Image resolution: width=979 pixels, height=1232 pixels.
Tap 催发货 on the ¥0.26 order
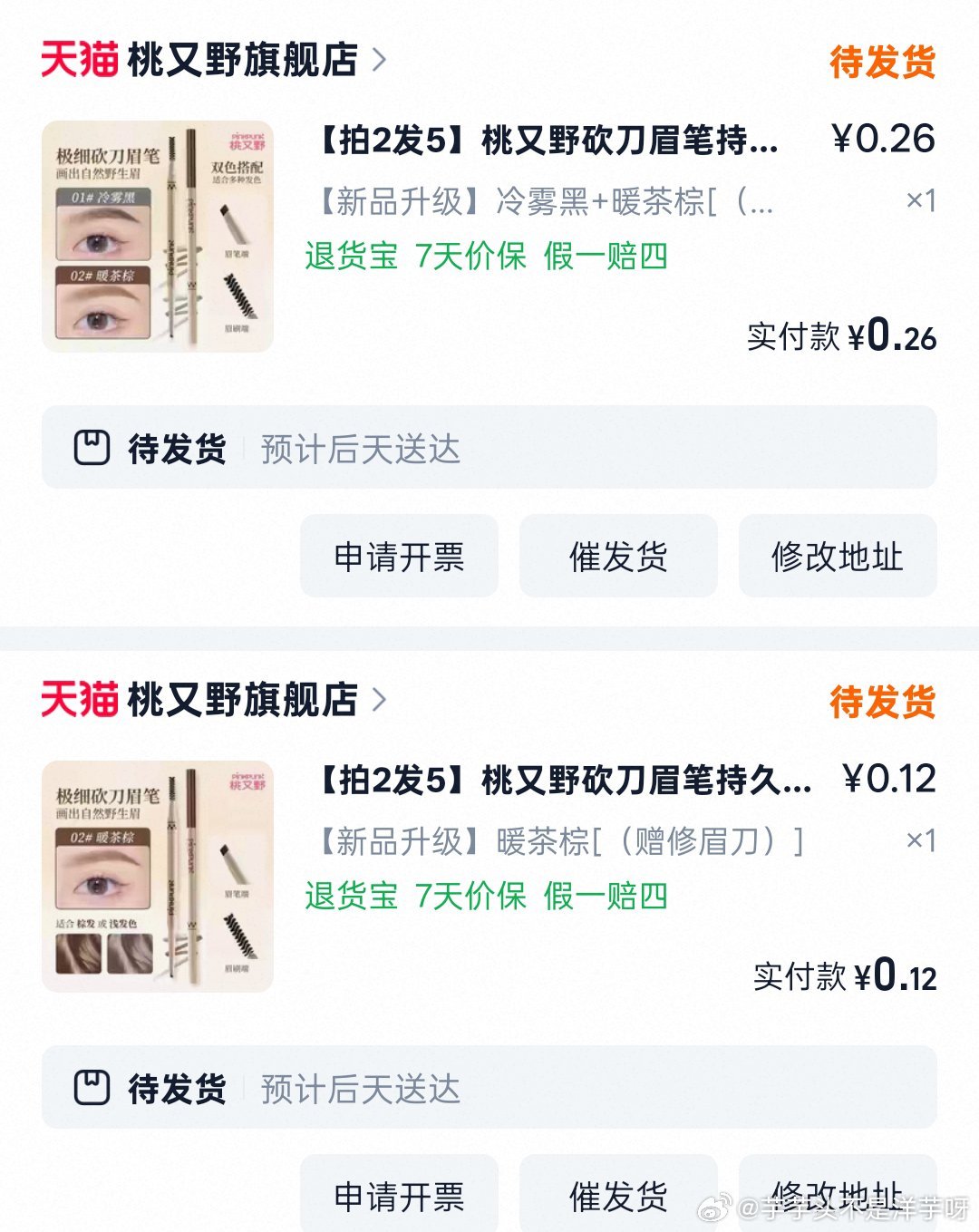click(x=618, y=557)
